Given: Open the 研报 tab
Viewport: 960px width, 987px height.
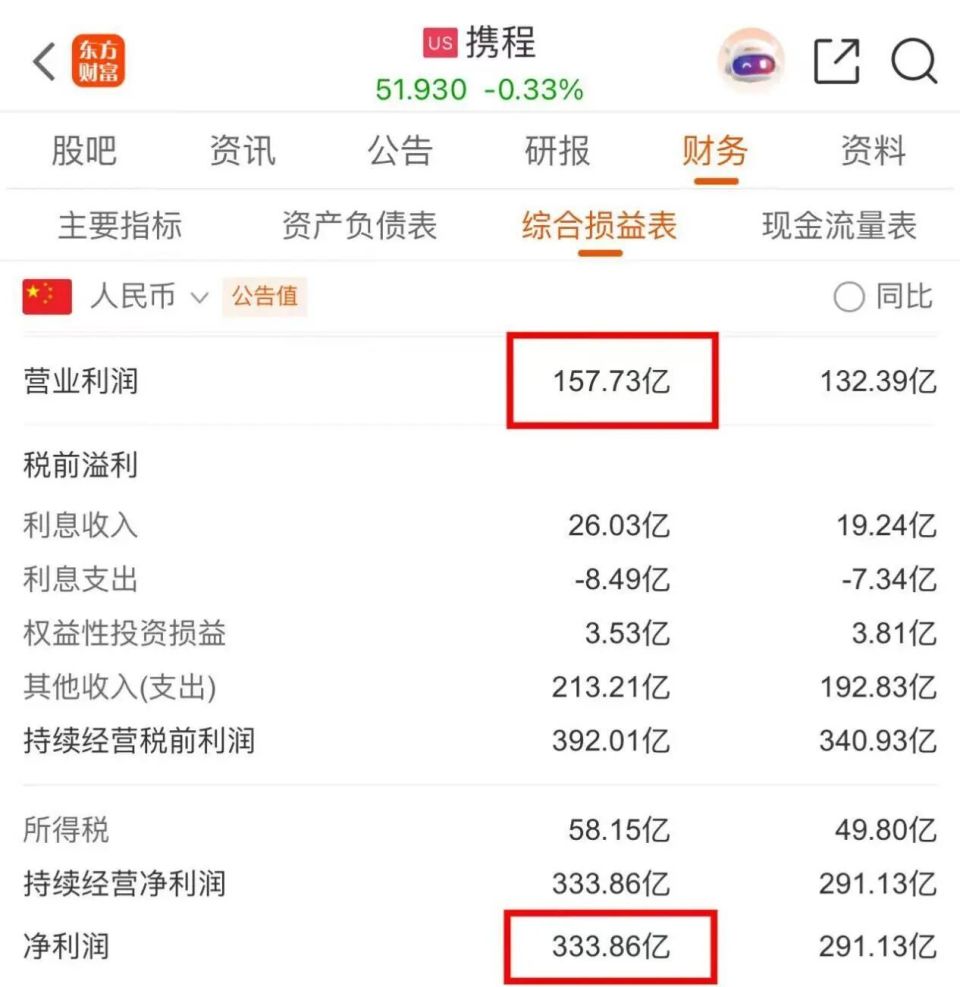Looking at the screenshot, I should coord(557,151).
